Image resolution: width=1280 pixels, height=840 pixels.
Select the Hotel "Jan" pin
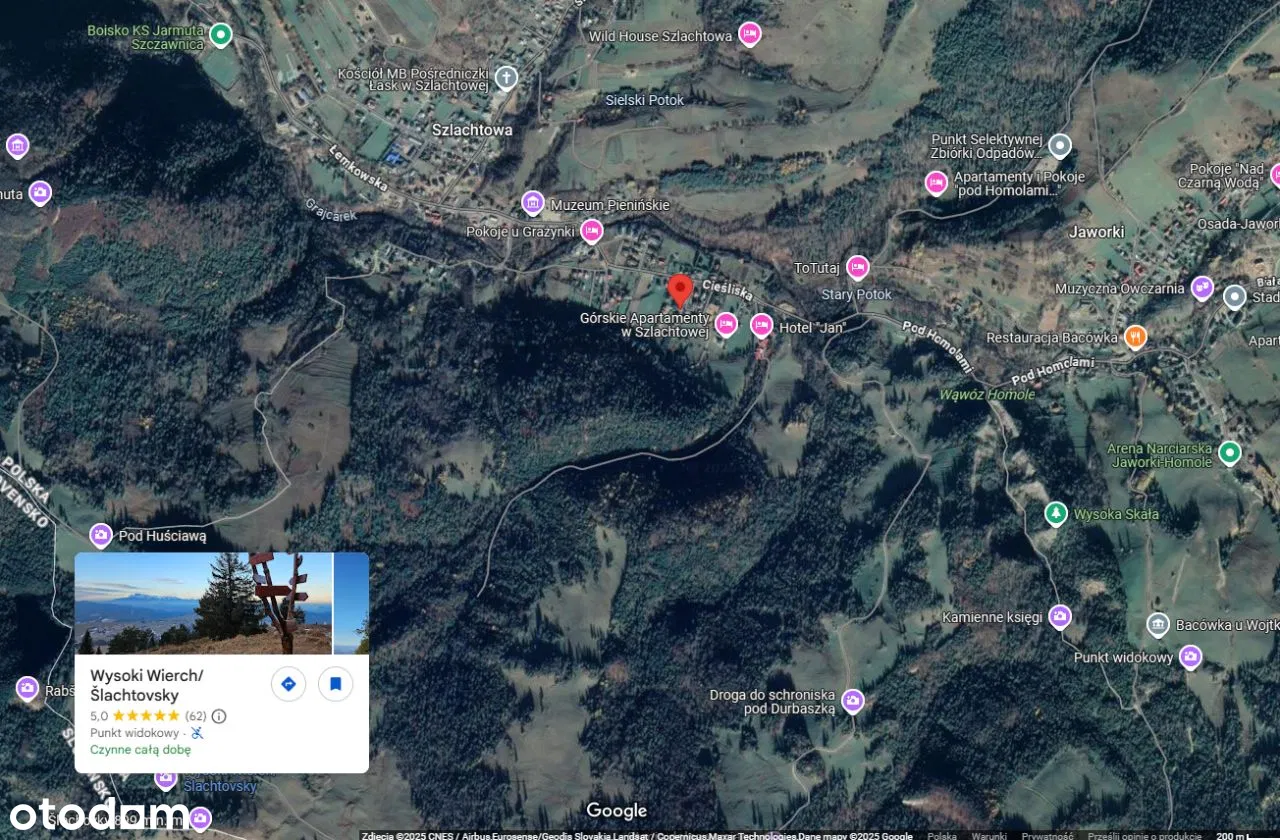coord(762,325)
